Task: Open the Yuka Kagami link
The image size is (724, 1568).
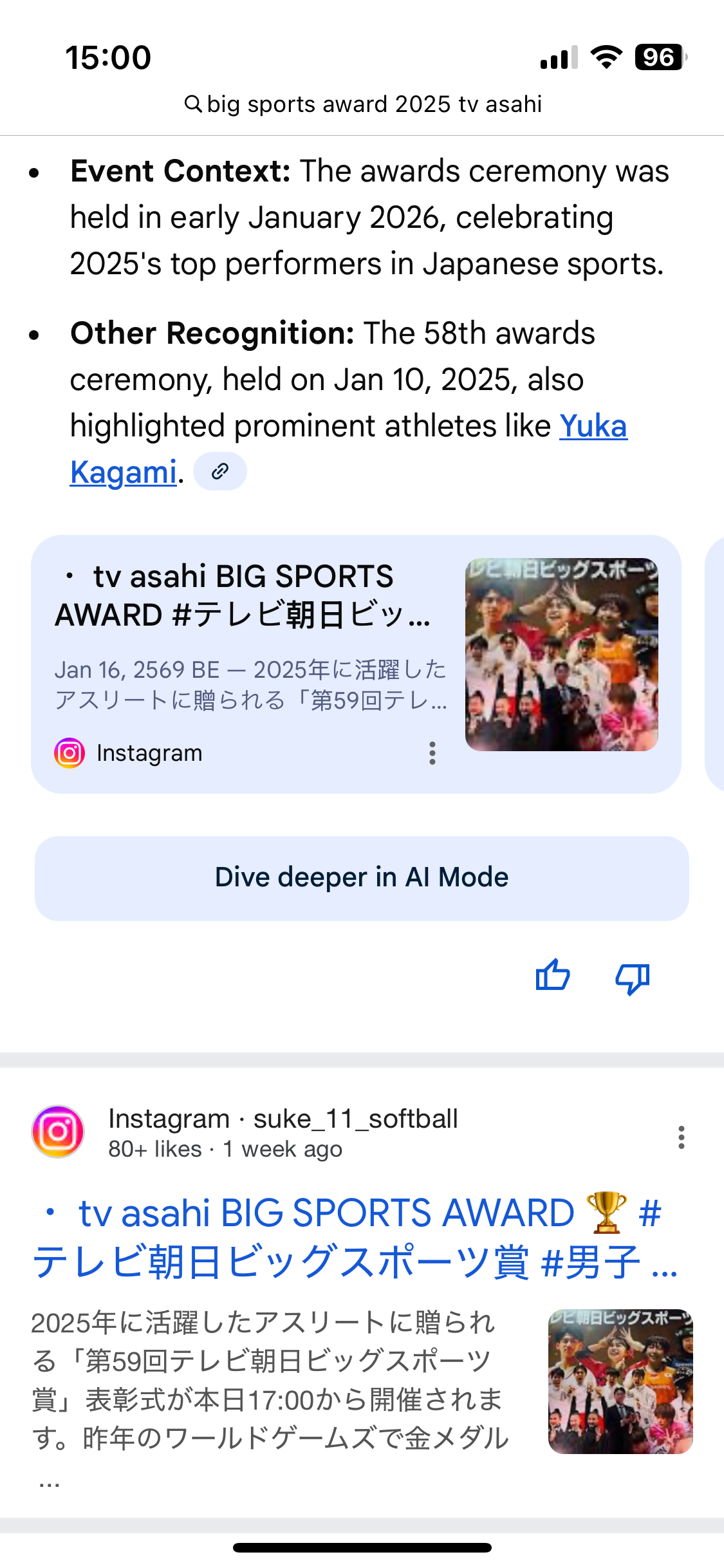Action: [348, 449]
